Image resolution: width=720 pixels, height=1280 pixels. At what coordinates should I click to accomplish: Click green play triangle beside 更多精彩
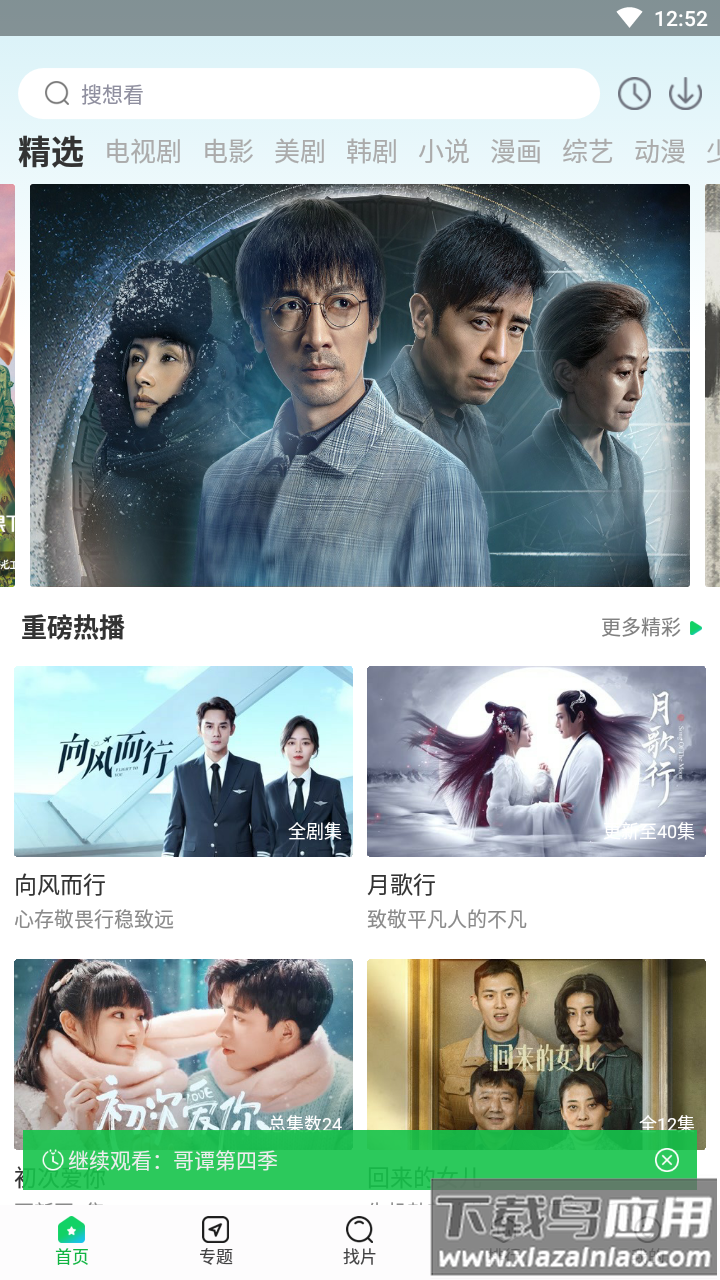(x=694, y=628)
